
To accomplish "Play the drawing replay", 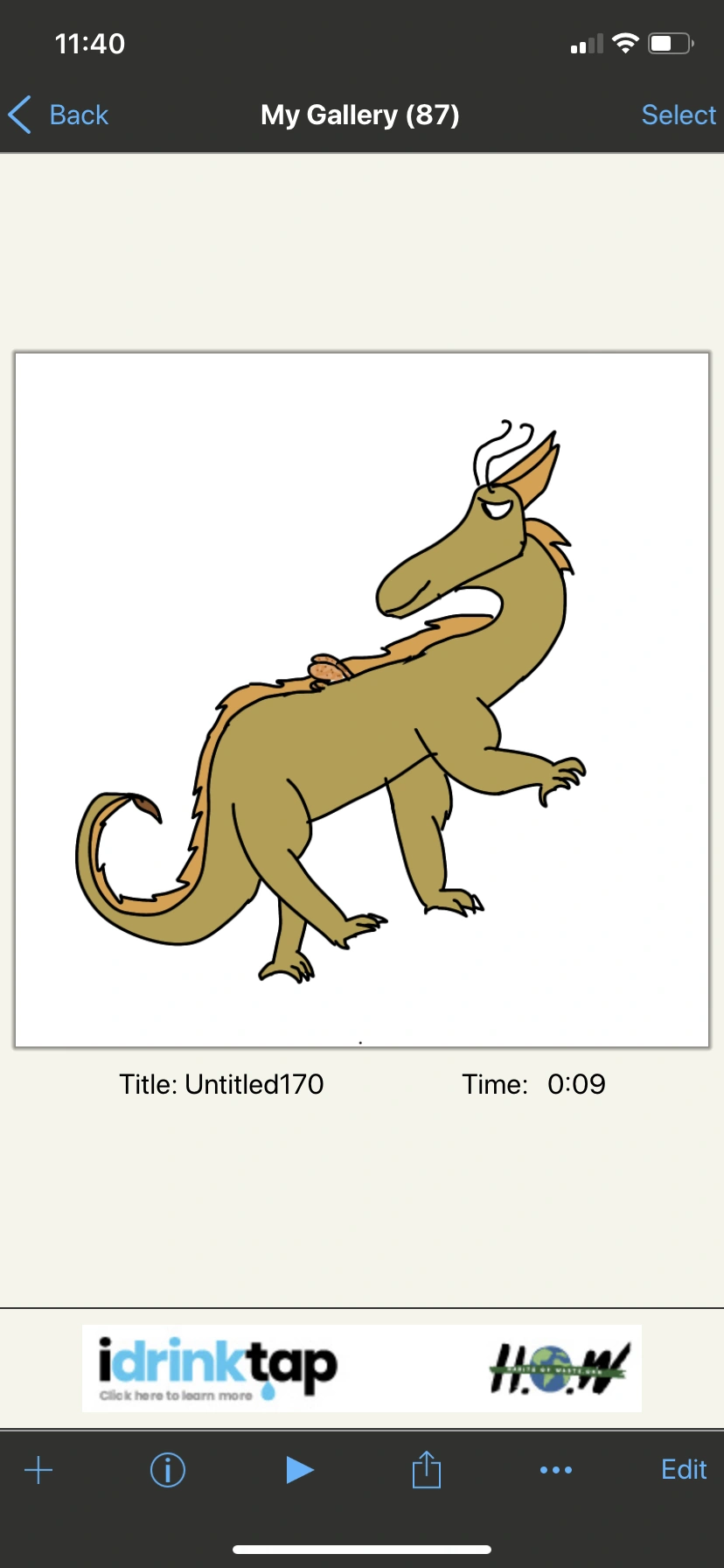I will click(299, 1470).
